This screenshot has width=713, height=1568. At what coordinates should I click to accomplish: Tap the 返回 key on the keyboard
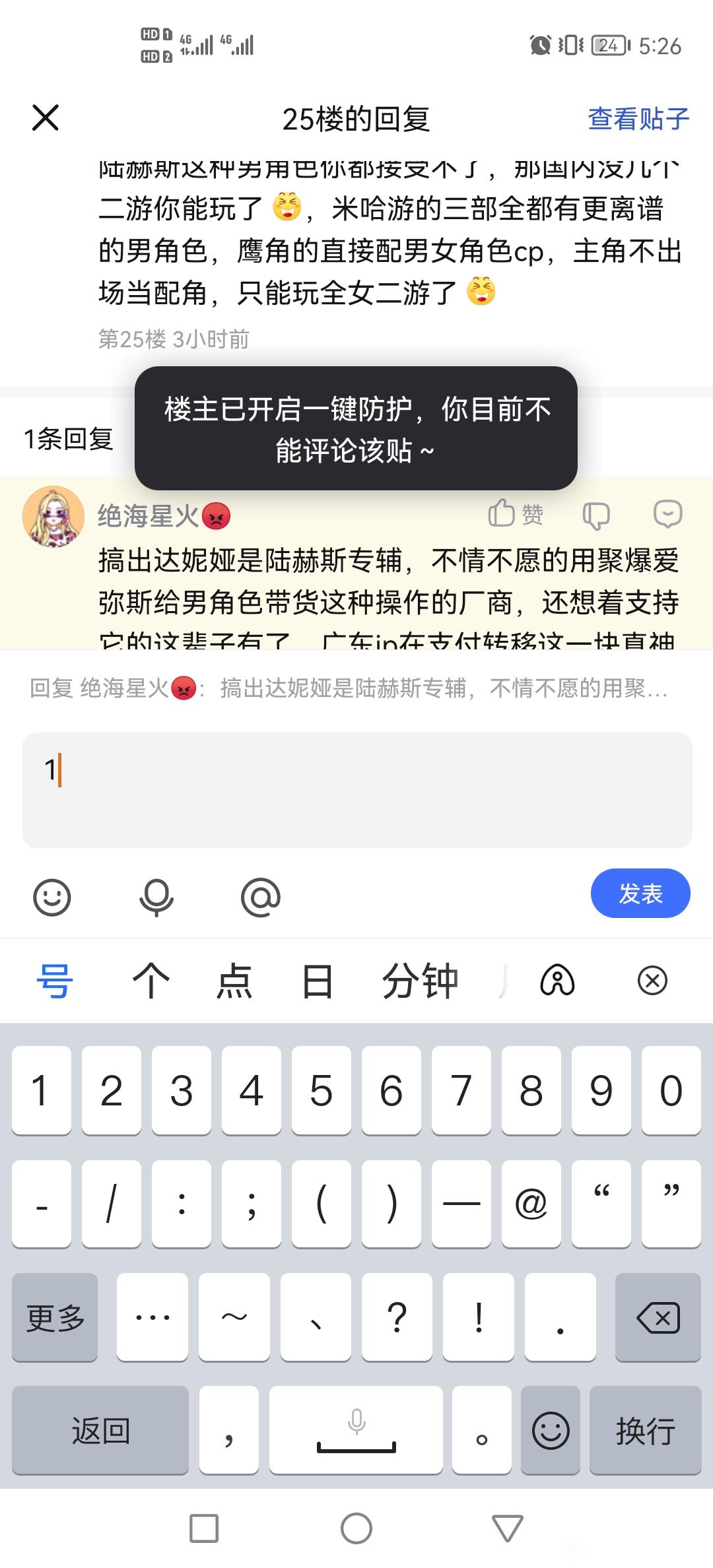(x=100, y=1431)
